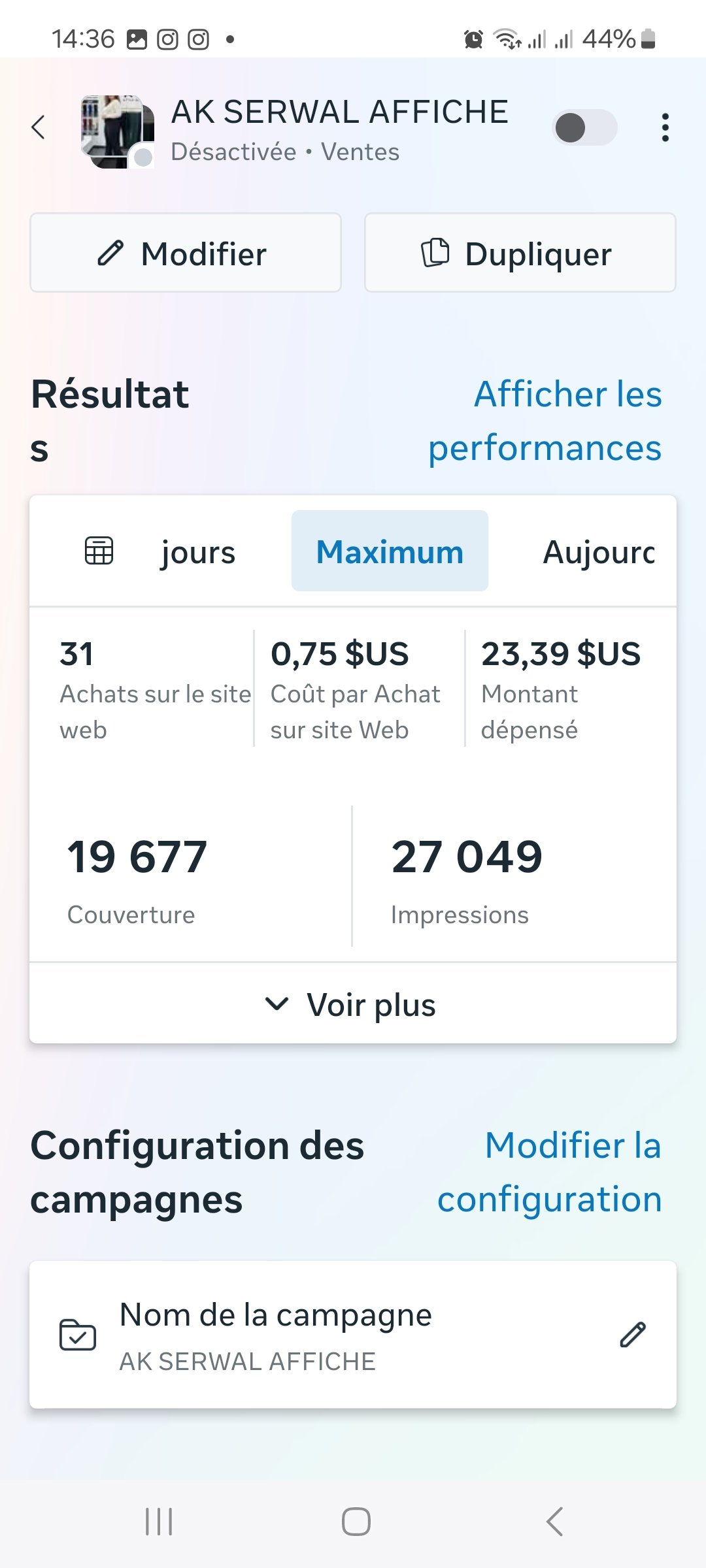
Task: Click the back arrow to leave campaign
Action: 38,128
